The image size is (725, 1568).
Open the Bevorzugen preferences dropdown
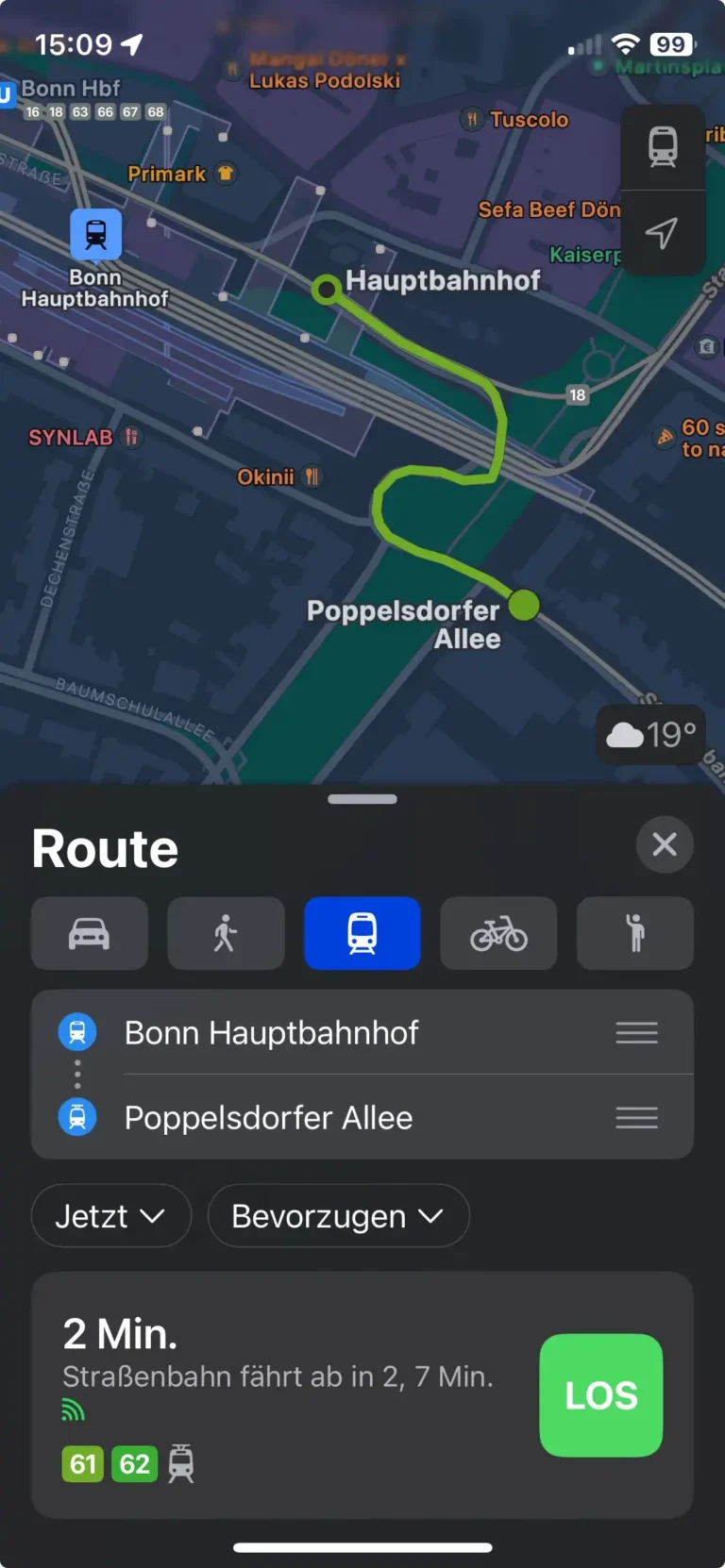pyautogui.click(x=338, y=1216)
